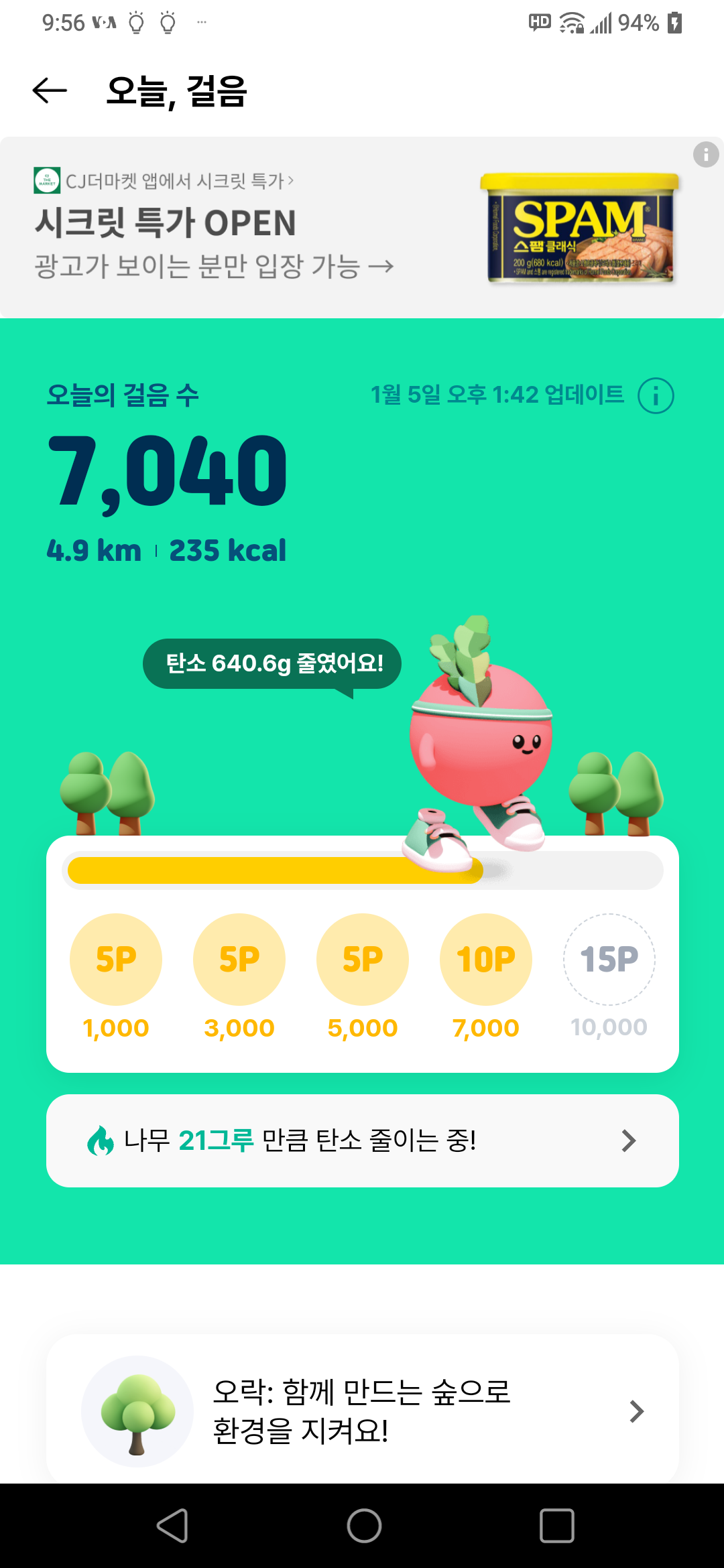Open 나무 21그루 carbon reduction details
Viewport: 724px width, 1568px height.
point(362,1140)
